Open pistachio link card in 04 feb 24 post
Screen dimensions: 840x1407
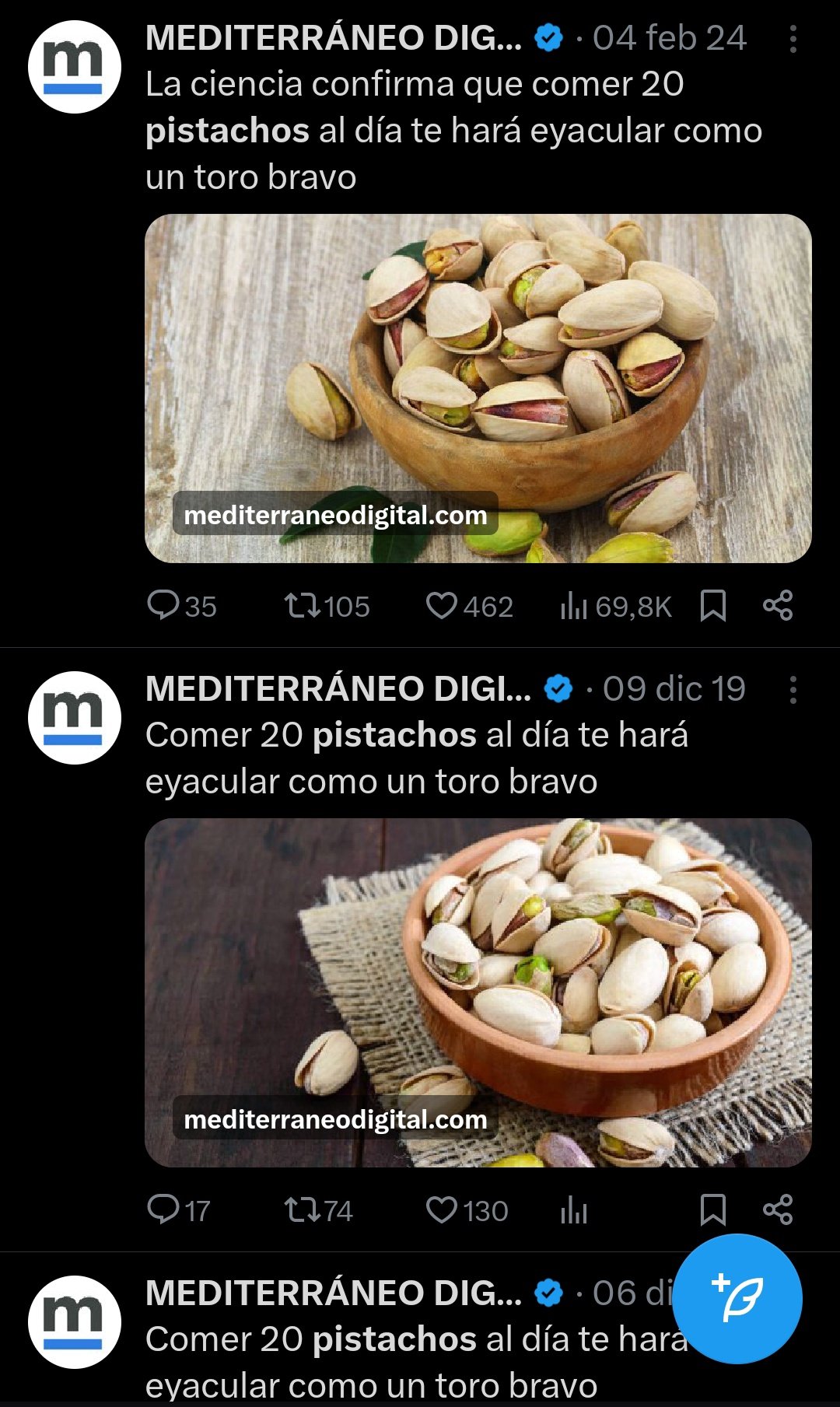pyautogui.click(x=478, y=388)
